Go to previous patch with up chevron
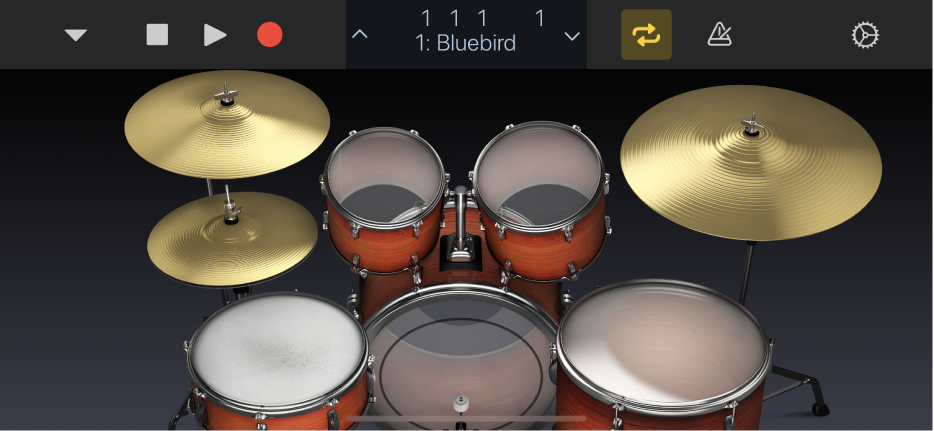The image size is (934, 431). click(360, 35)
